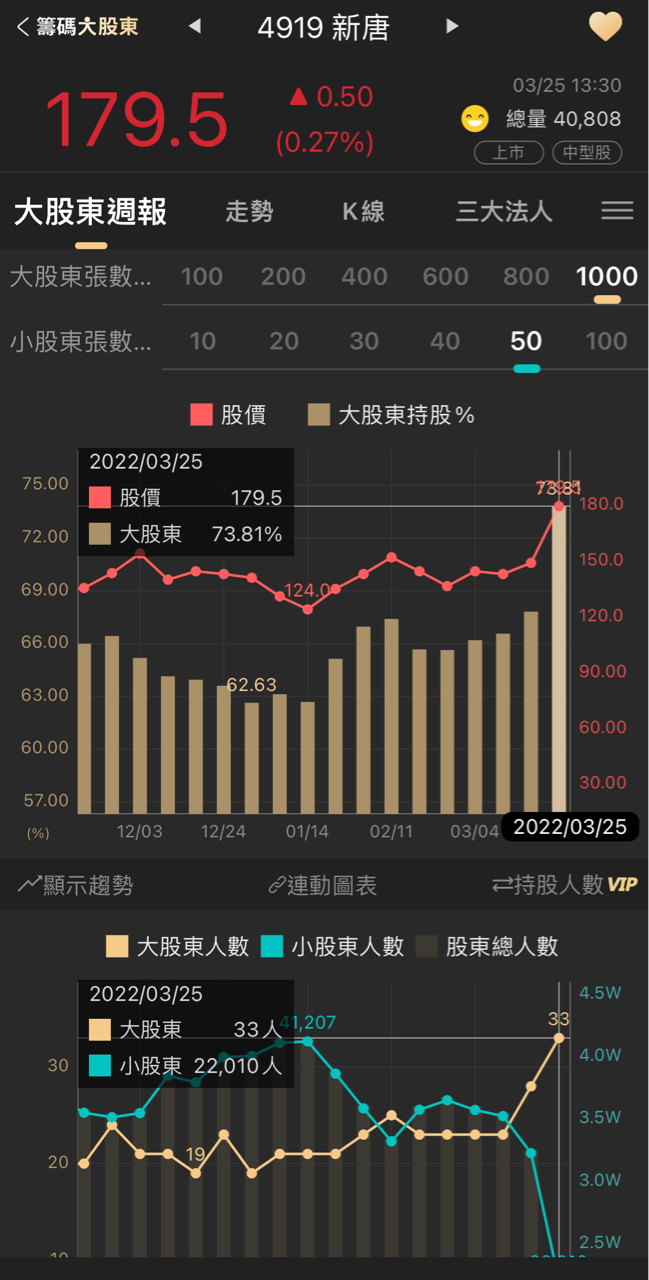
Task: Switch to the 走勢 tab
Action: [x=249, y=211]
